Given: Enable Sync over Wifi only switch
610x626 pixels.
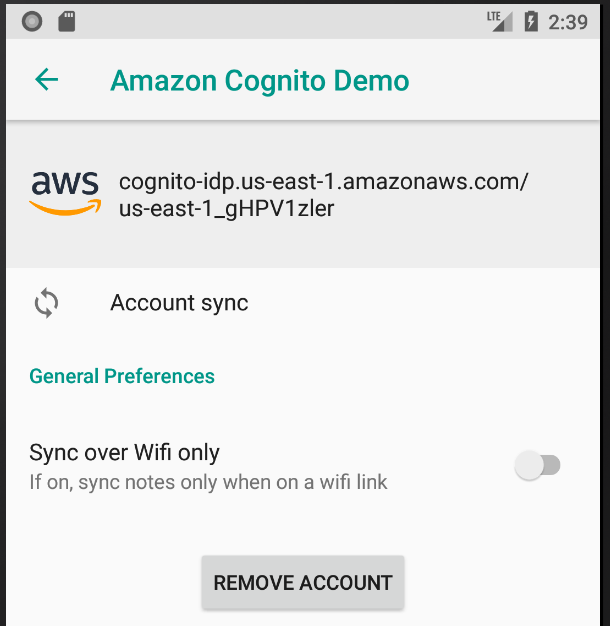Looking at the screenshot, I should [x=537, y=465].
